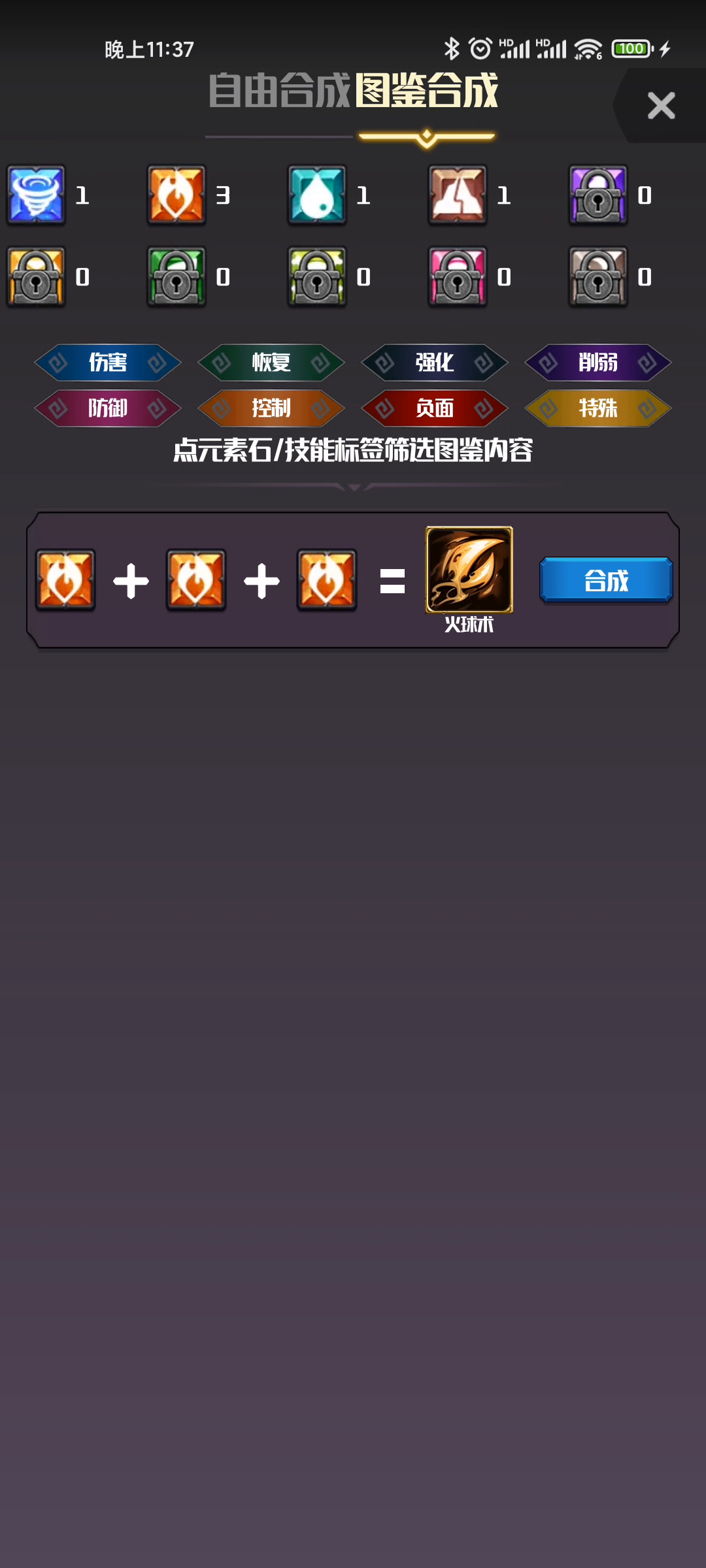Screen dimensions: 706x1568
Task: Filter by the earth element stone
Action: click(458, 195)
